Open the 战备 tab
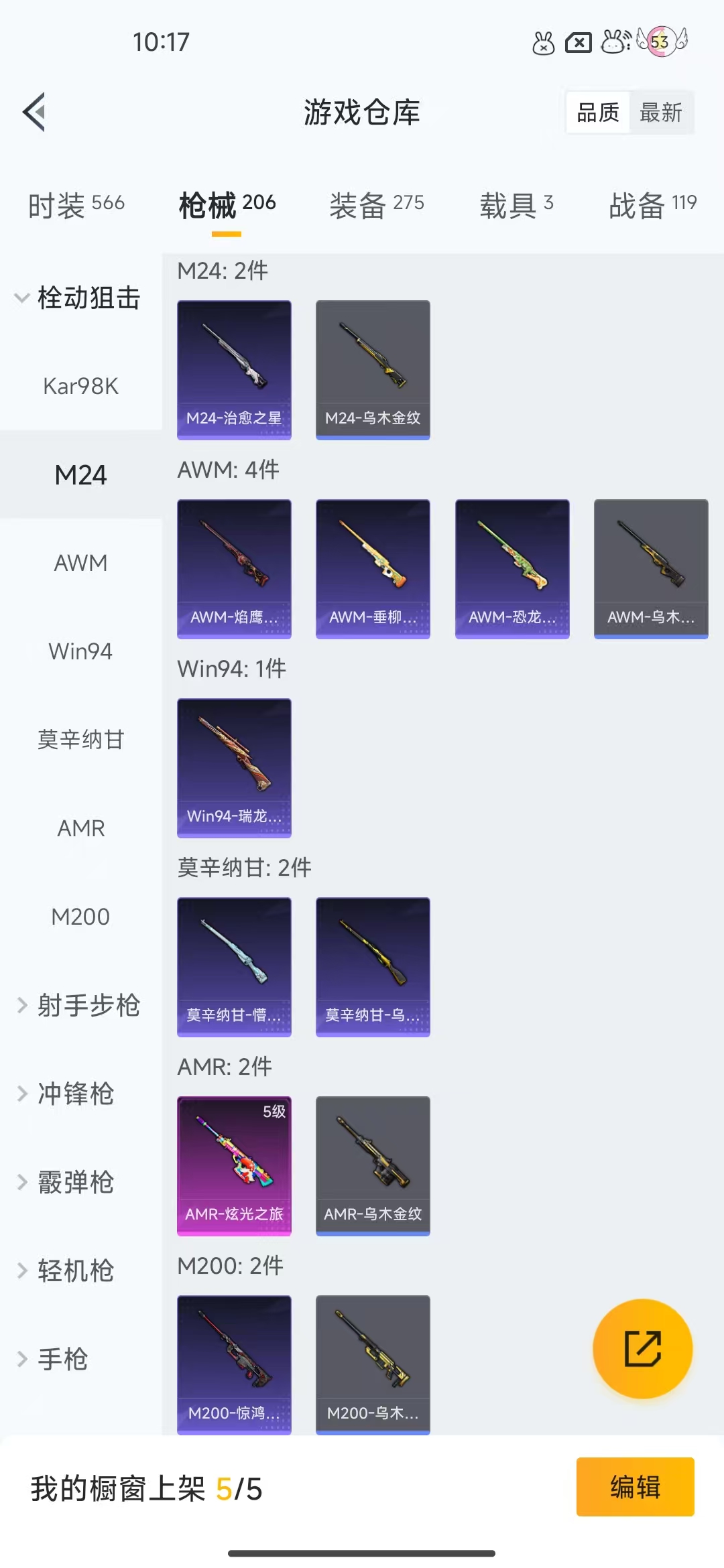Viewport: 724px width, 1568px height. tap(652, 204)
